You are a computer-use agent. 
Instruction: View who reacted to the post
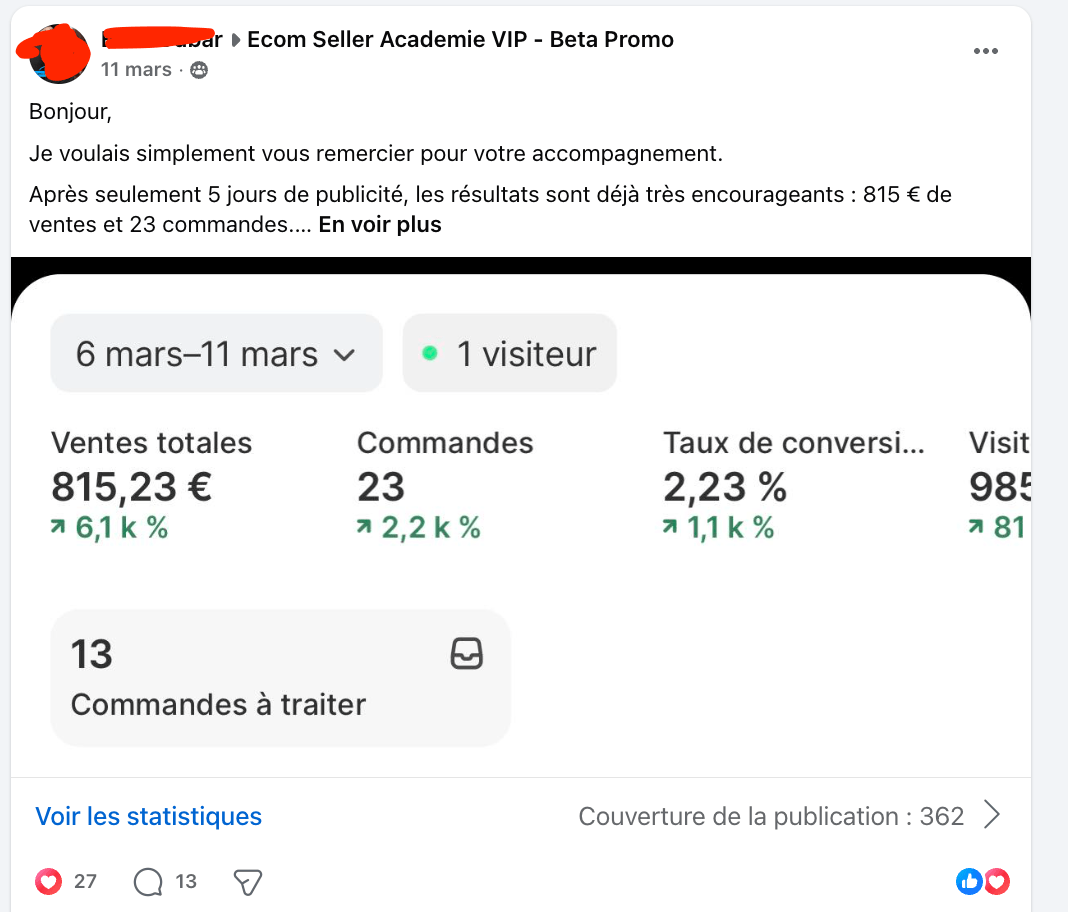click(x=983, y=881)
